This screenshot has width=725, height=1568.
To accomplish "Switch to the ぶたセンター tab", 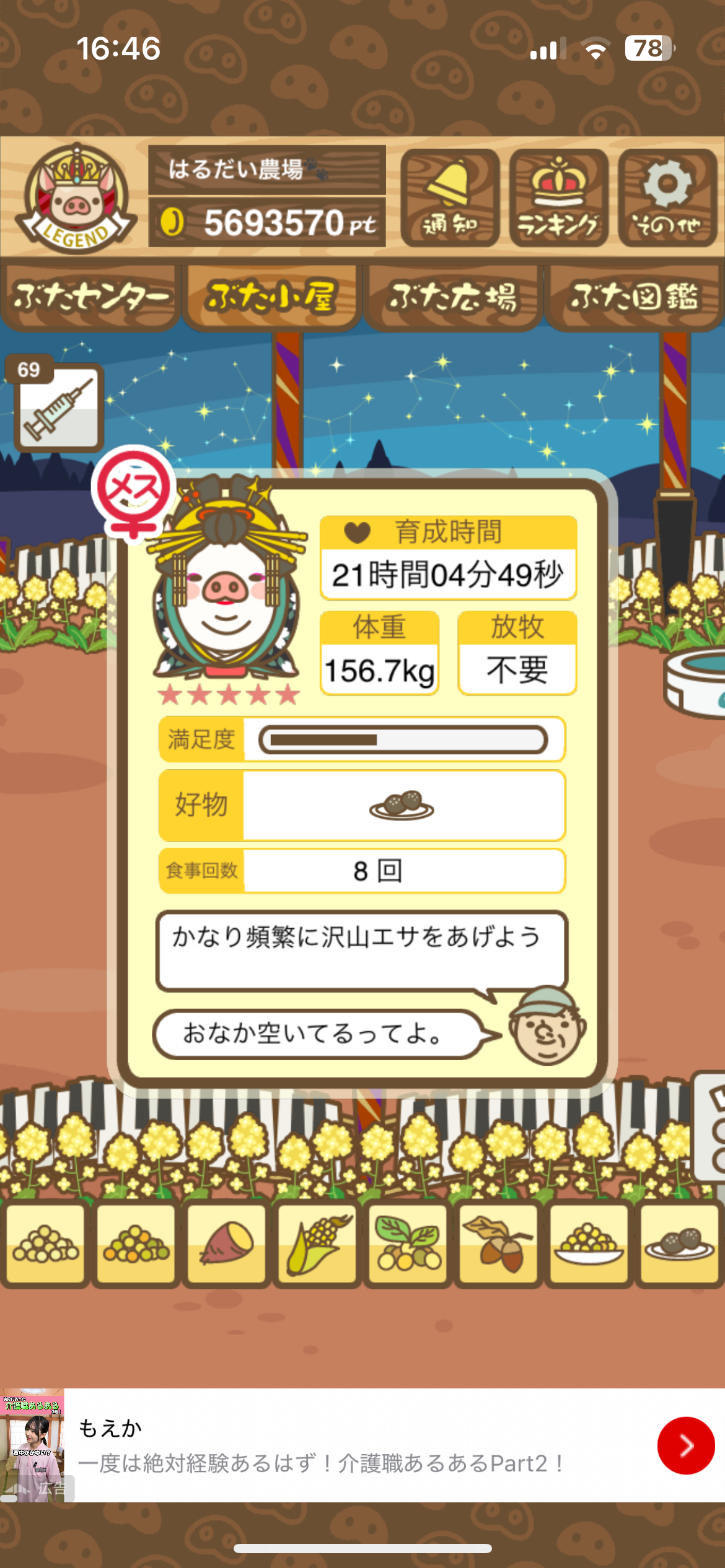I will click(x=90, y=298).
